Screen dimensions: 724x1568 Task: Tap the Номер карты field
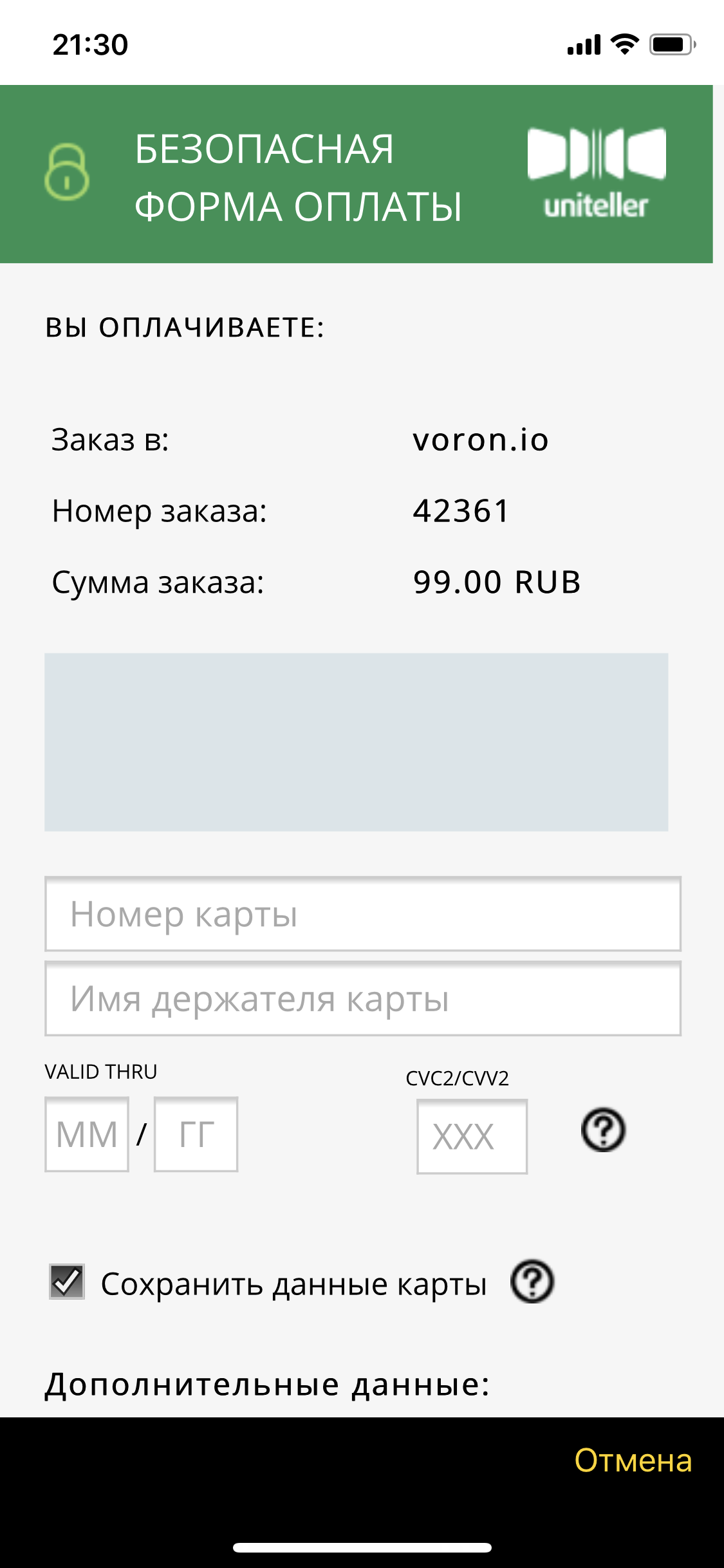(362, 913)
